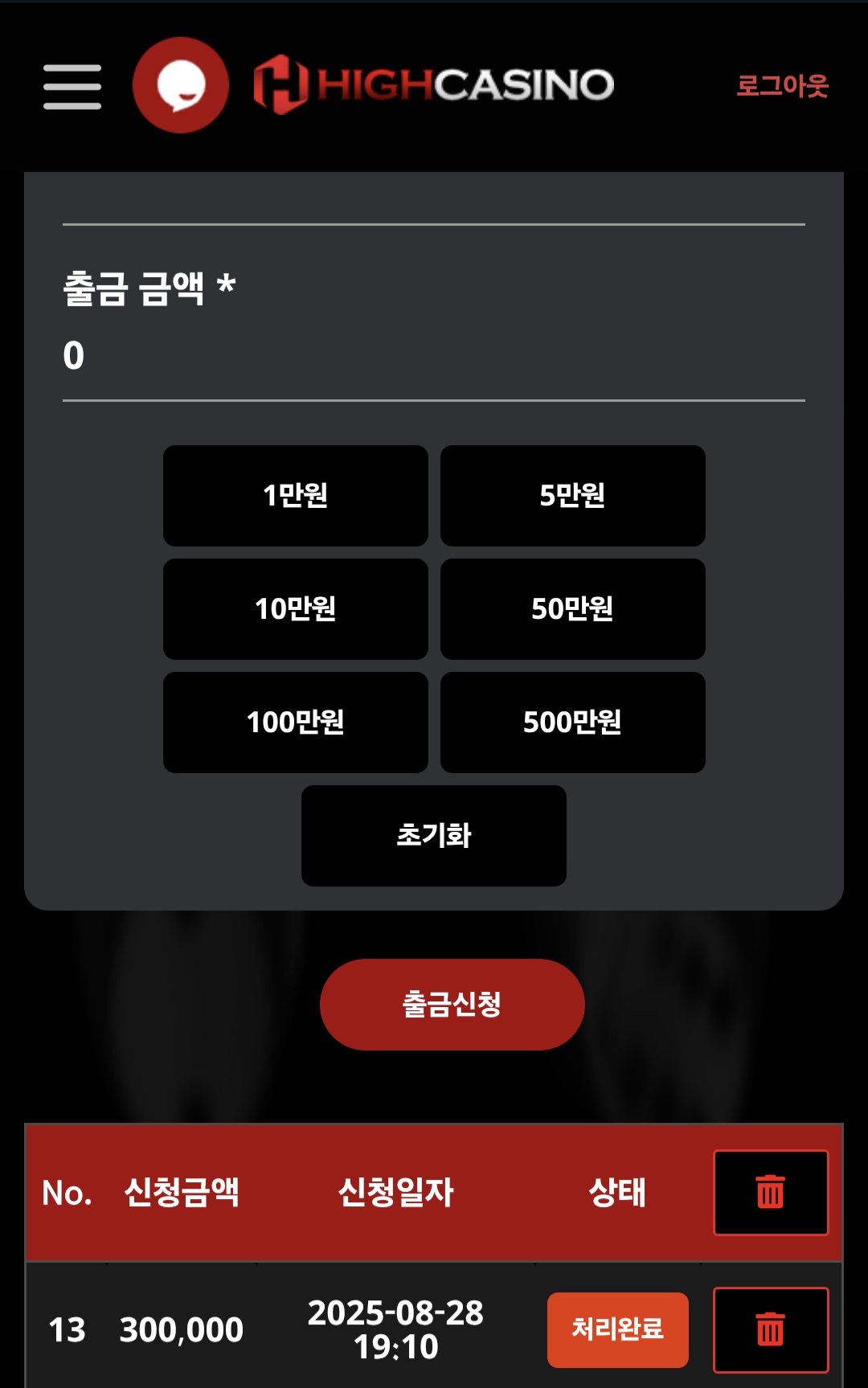Choose the 500만원 amount button

[572, 723]
